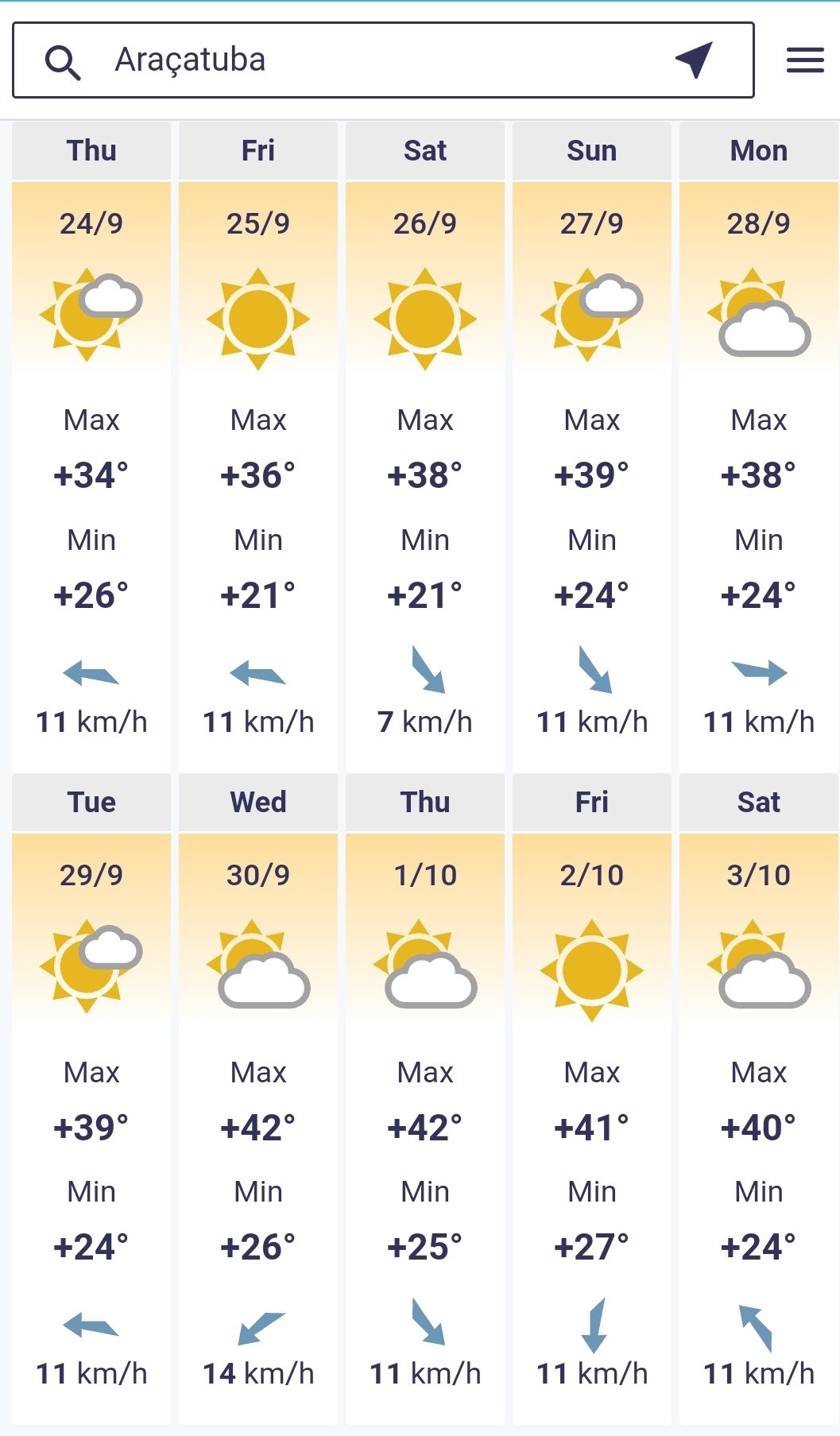View Sun 27/9 forecast details
Viewport: 840px width, 1436px height.
[x=592, y=446]
